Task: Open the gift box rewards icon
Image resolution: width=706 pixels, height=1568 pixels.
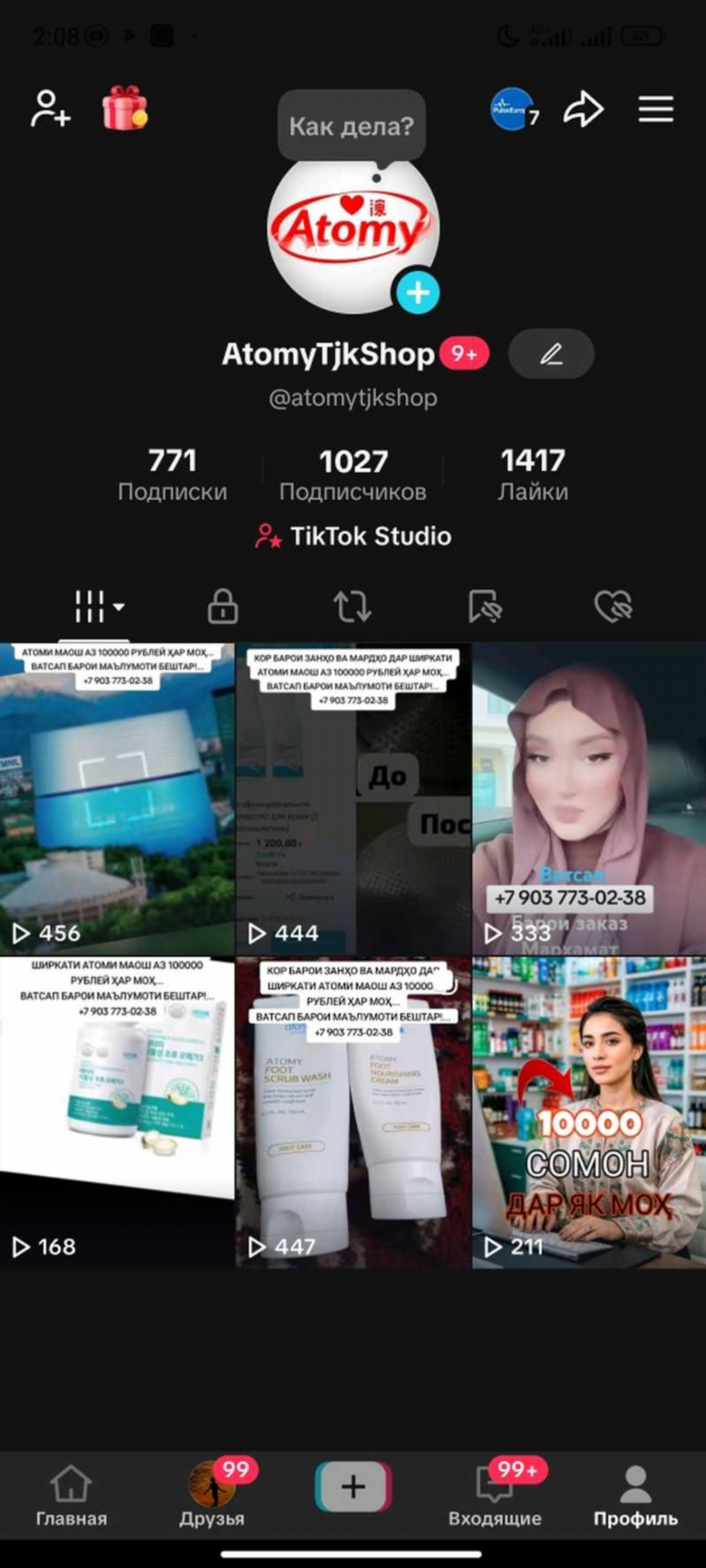Action: pos(124,108)
